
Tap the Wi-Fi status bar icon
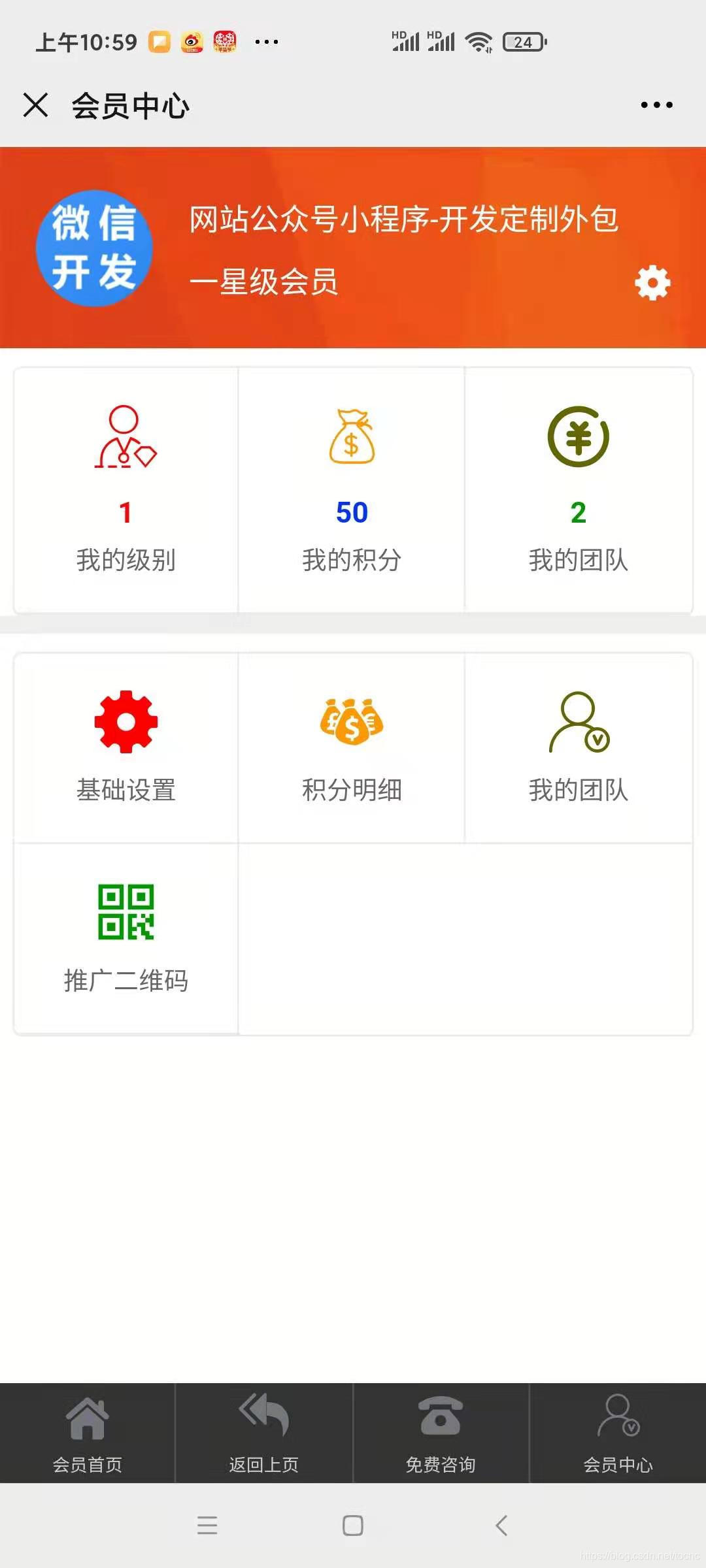[478, 41]
